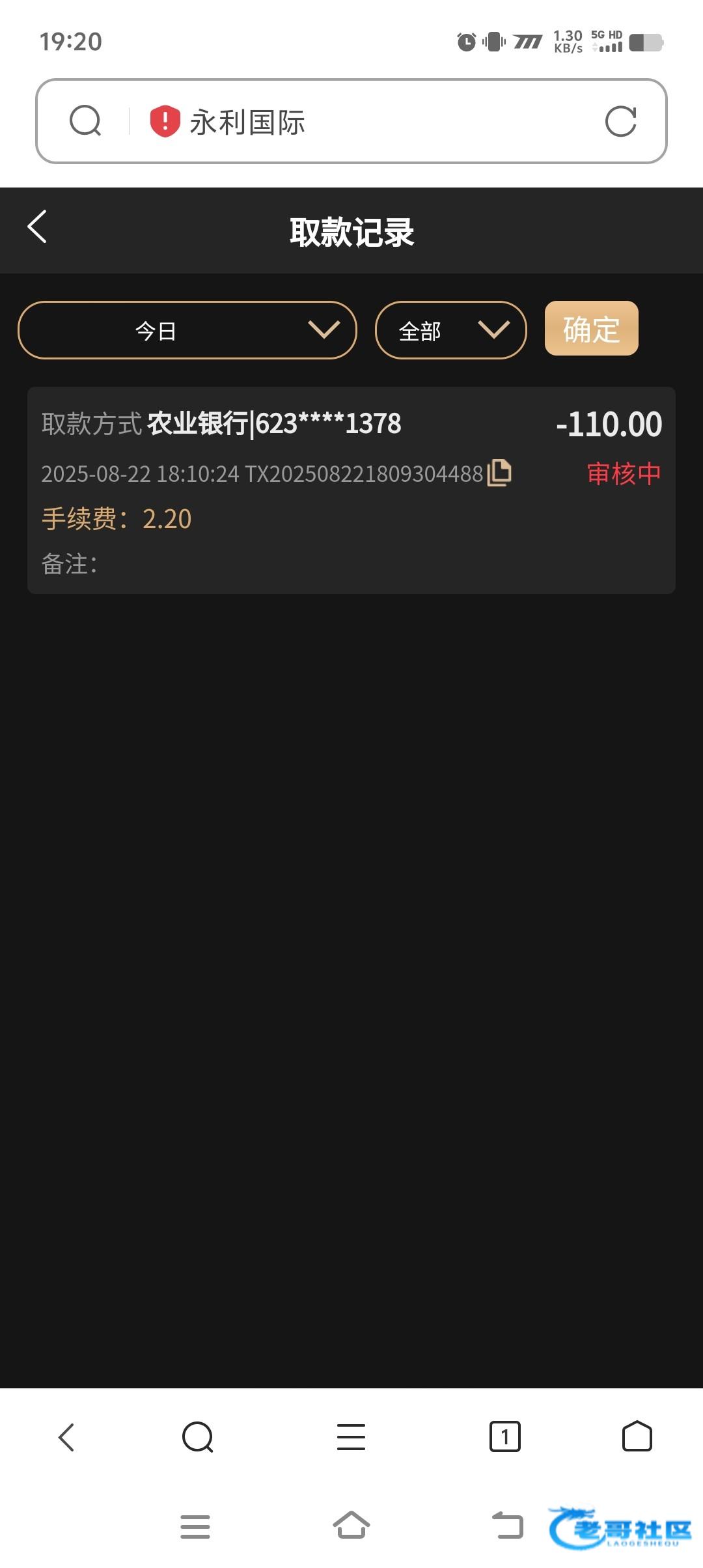Copy the TX2025082218093044488 order number

tap(499, 473)
